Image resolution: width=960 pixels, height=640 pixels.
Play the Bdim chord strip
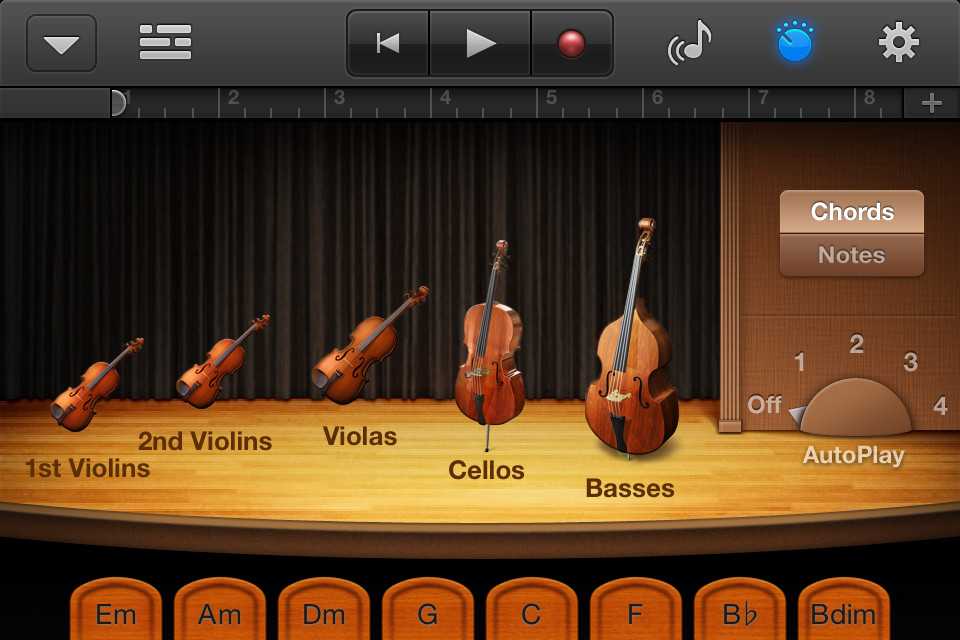click(844, 612)
